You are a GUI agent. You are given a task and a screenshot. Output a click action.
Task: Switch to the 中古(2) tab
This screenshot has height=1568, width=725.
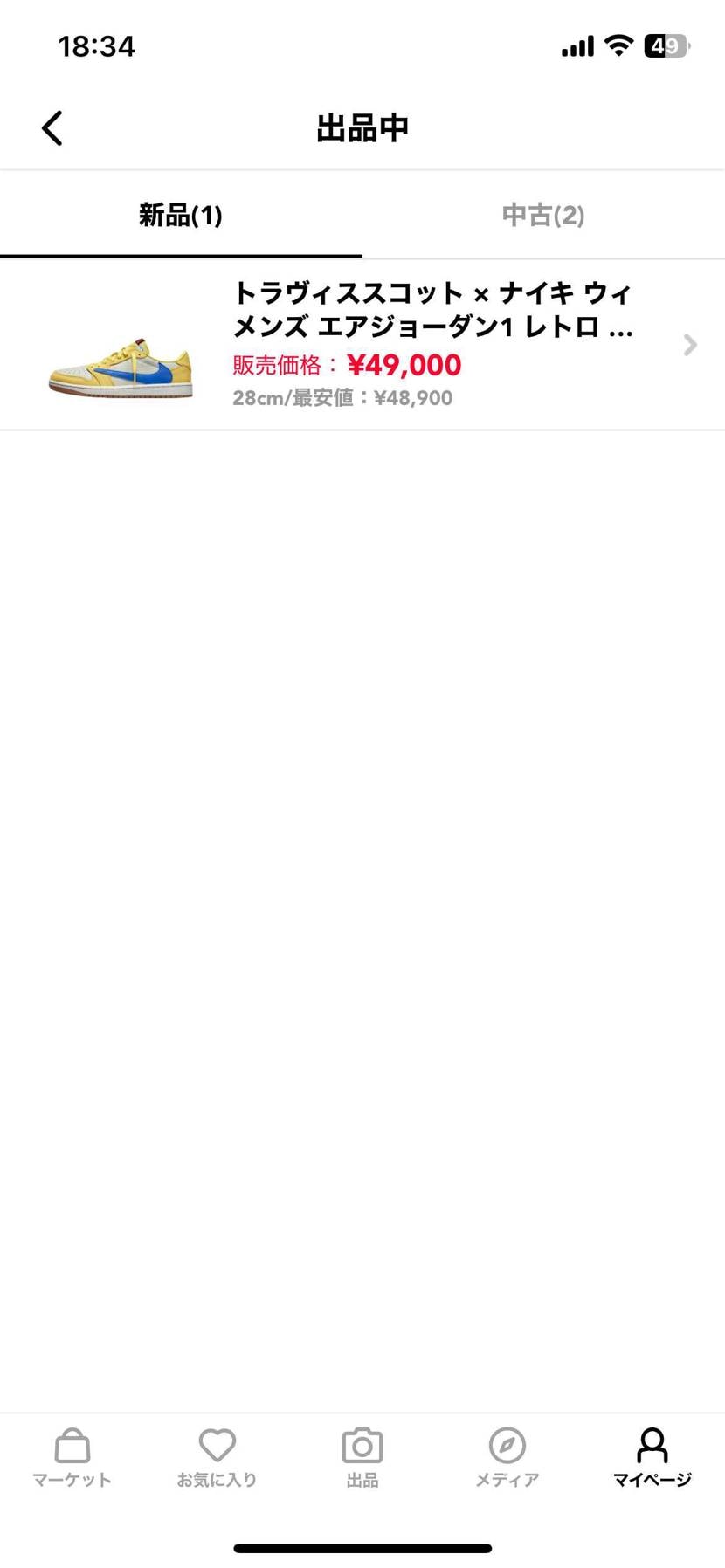542,215
